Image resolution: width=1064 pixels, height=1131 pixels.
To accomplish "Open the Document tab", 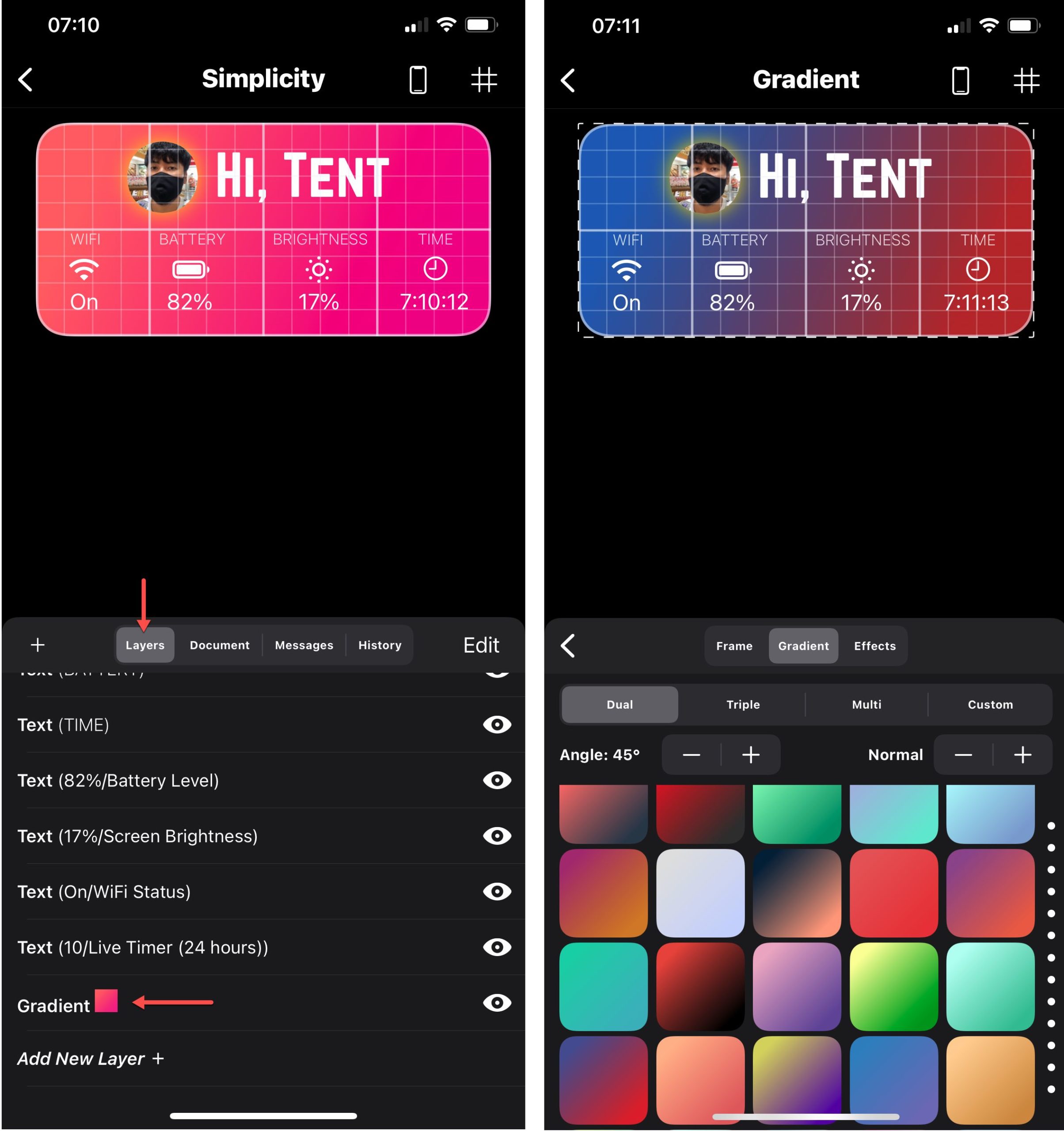I will click(219, 645).
